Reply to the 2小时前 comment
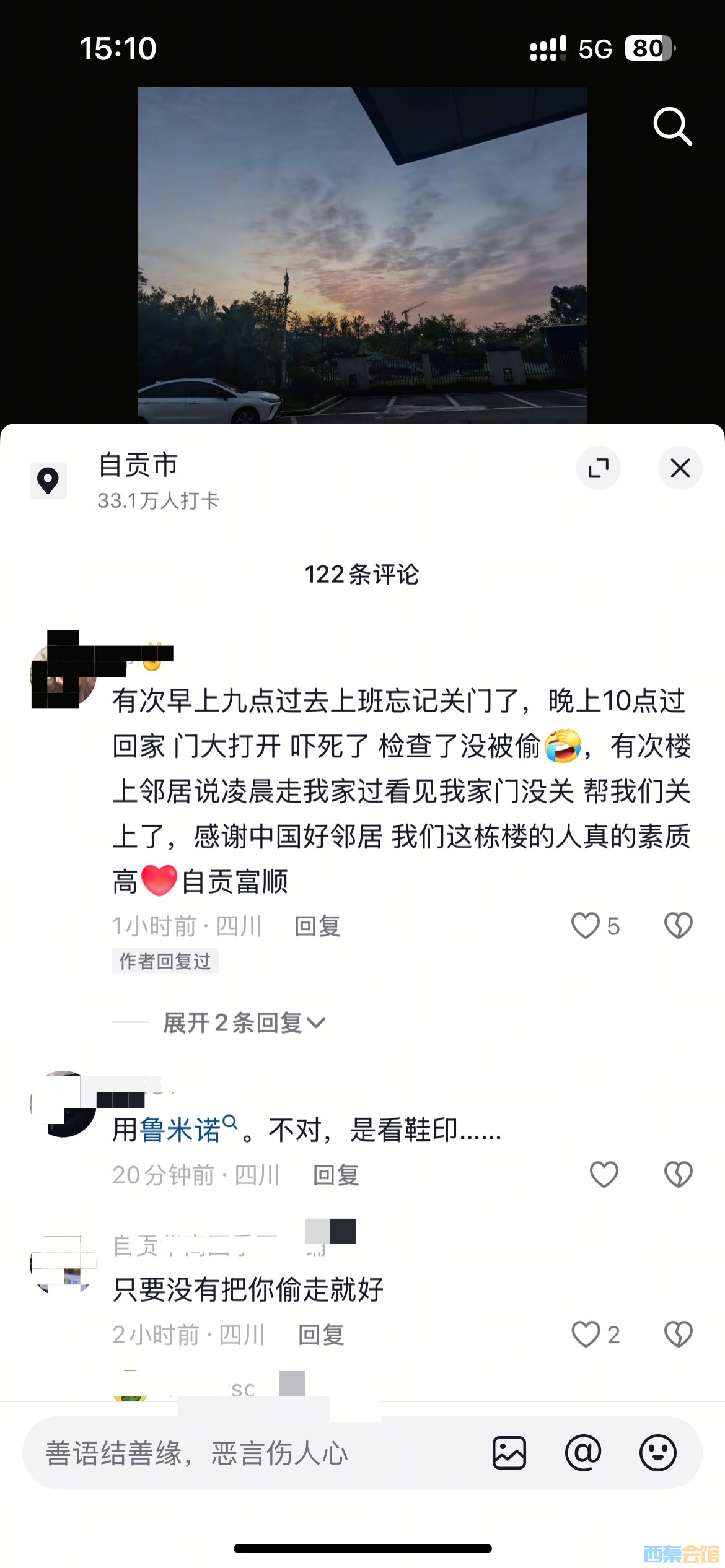 coord(321,1335)
